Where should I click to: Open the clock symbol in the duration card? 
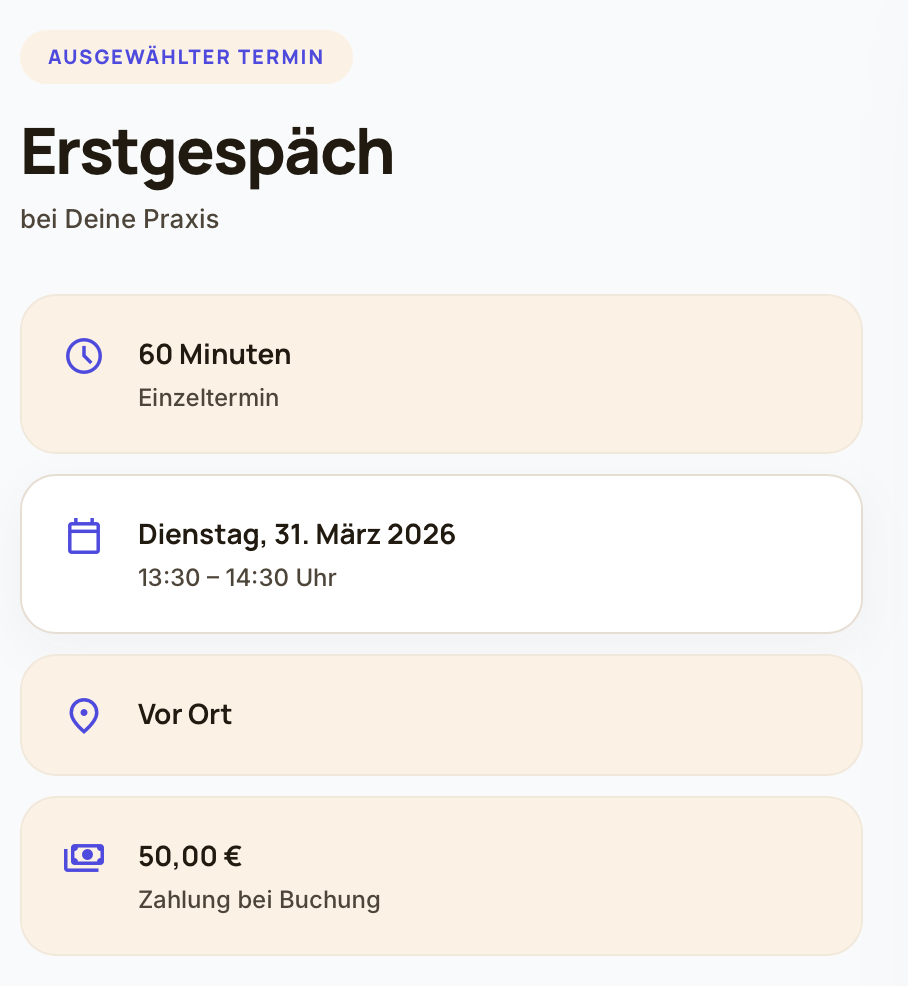point(84,355)
